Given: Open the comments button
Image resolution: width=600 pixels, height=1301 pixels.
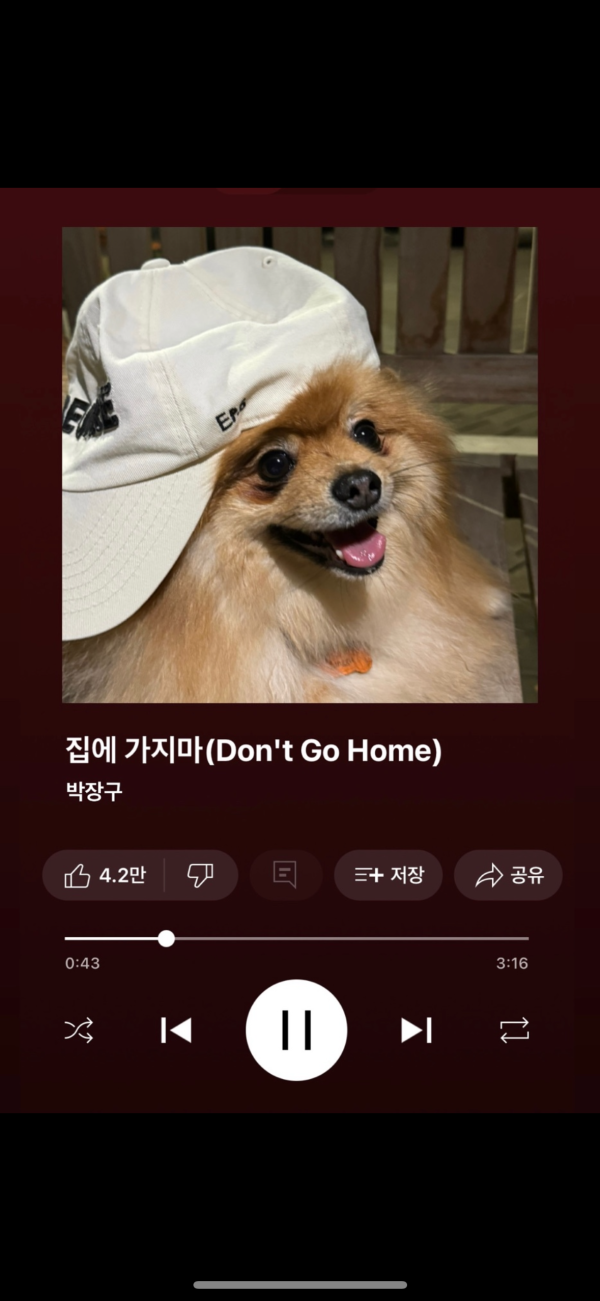Looking at the screenshot, I should click(x=285, y=876).
